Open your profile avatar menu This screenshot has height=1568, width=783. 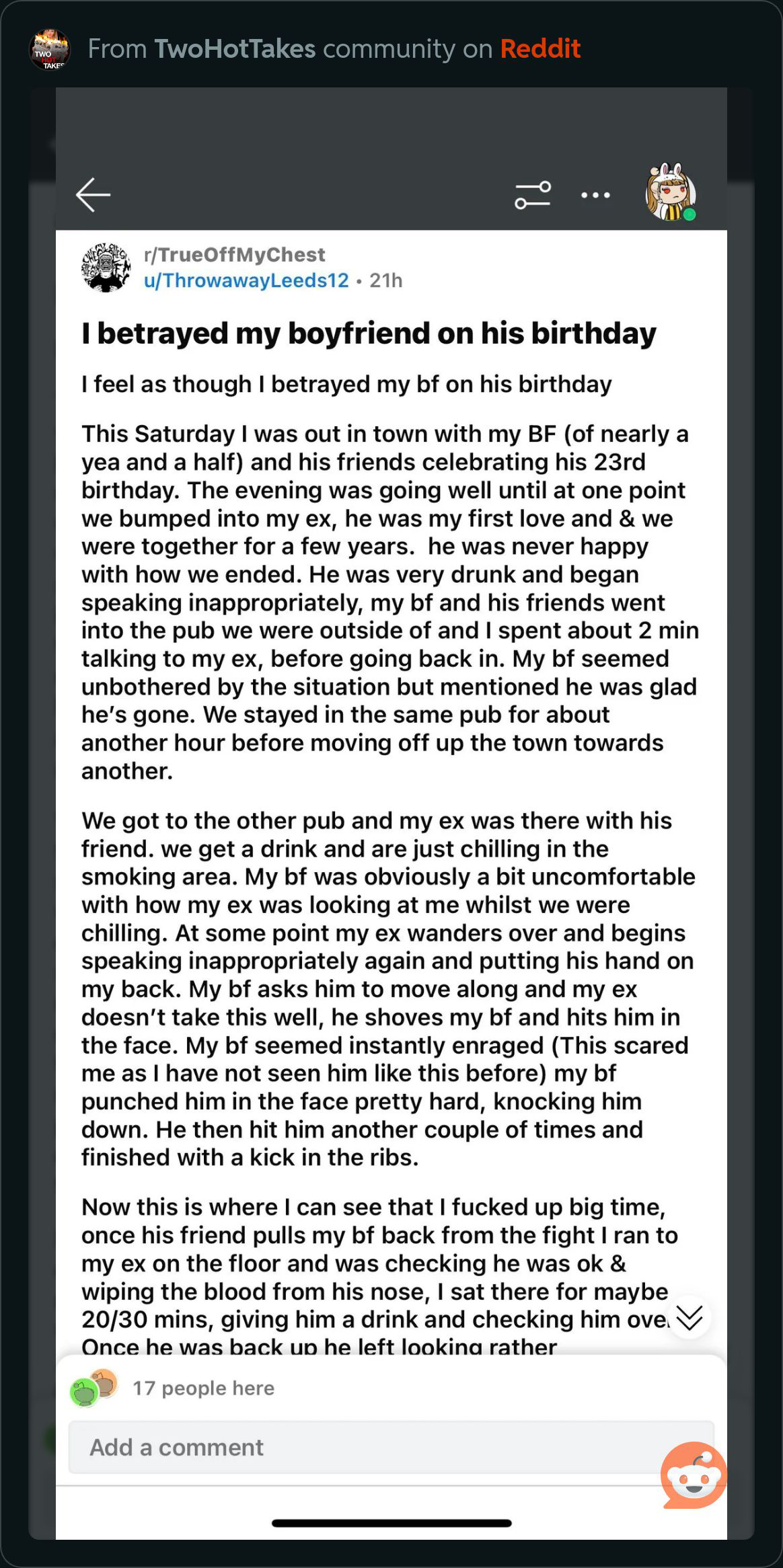(670, 193)
